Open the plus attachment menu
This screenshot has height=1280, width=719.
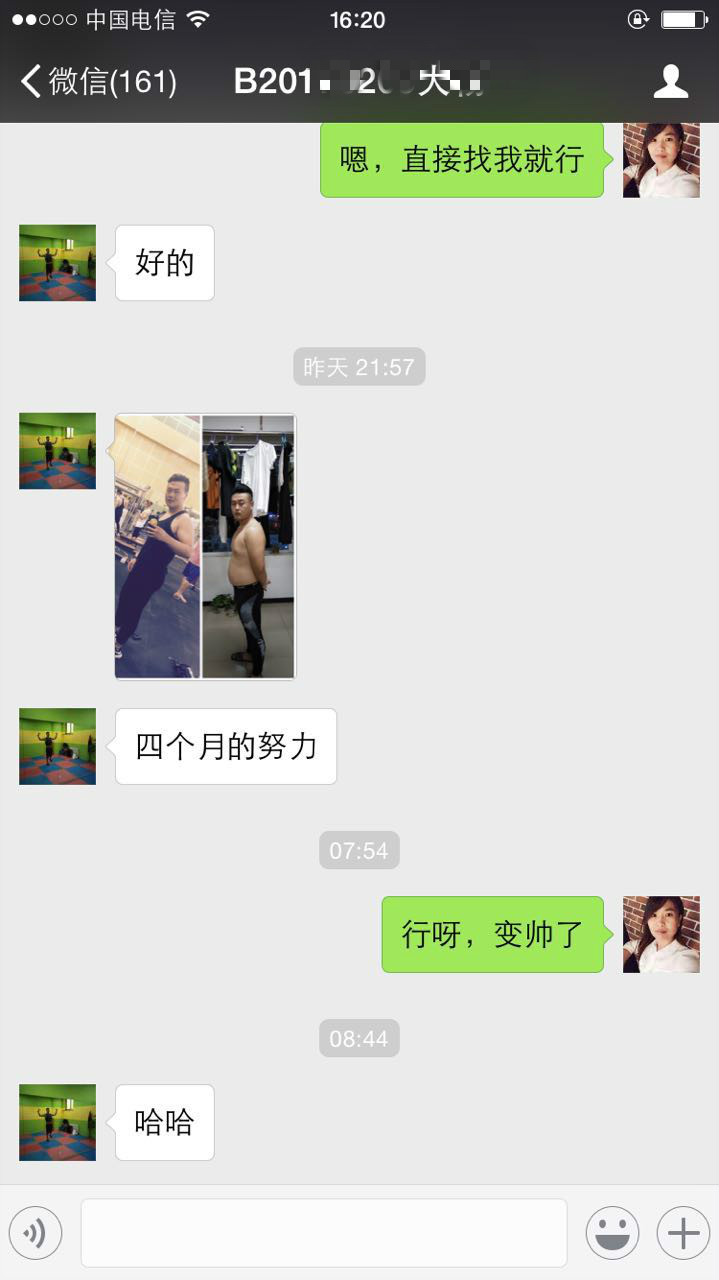click(683, 1233)
